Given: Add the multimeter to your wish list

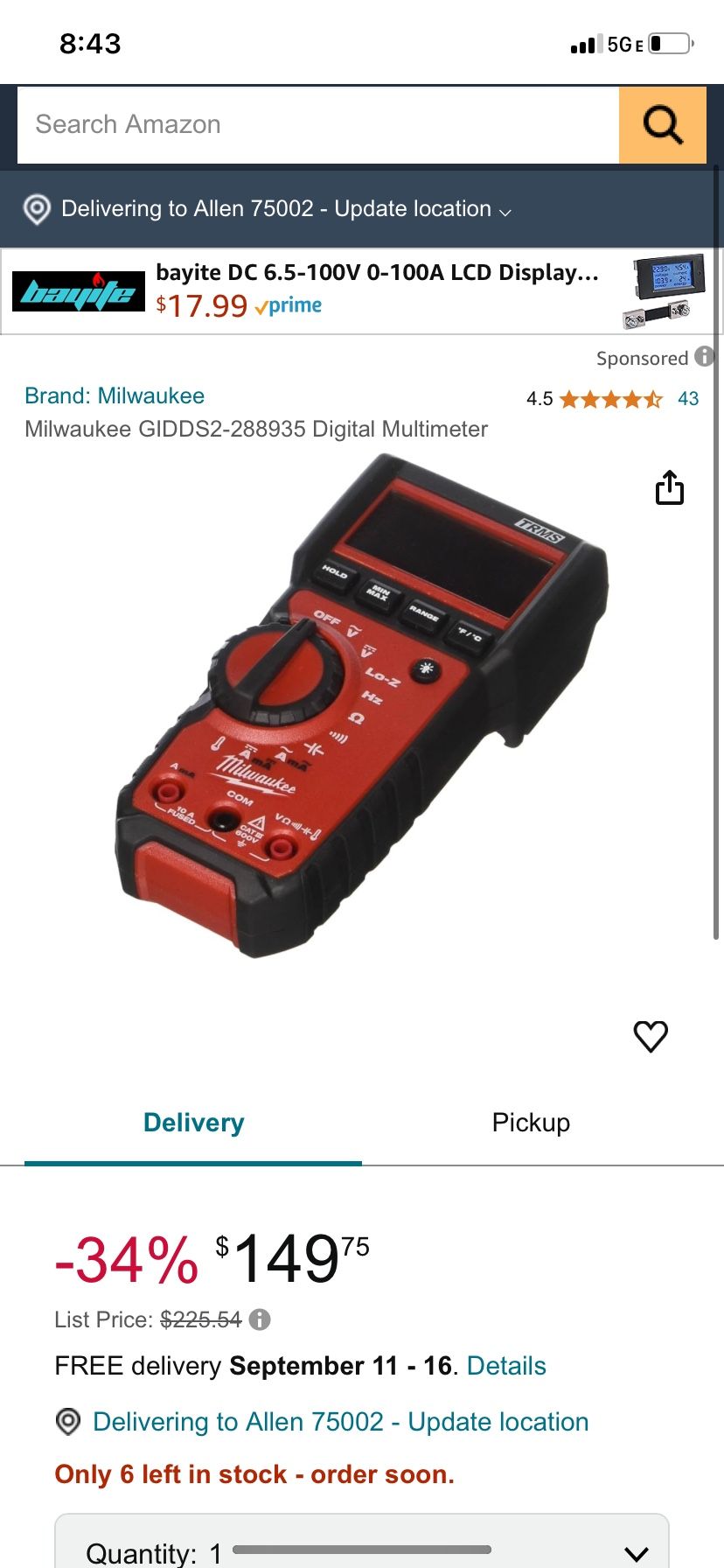Looking at the screenshot, I should coord(651,1036).
